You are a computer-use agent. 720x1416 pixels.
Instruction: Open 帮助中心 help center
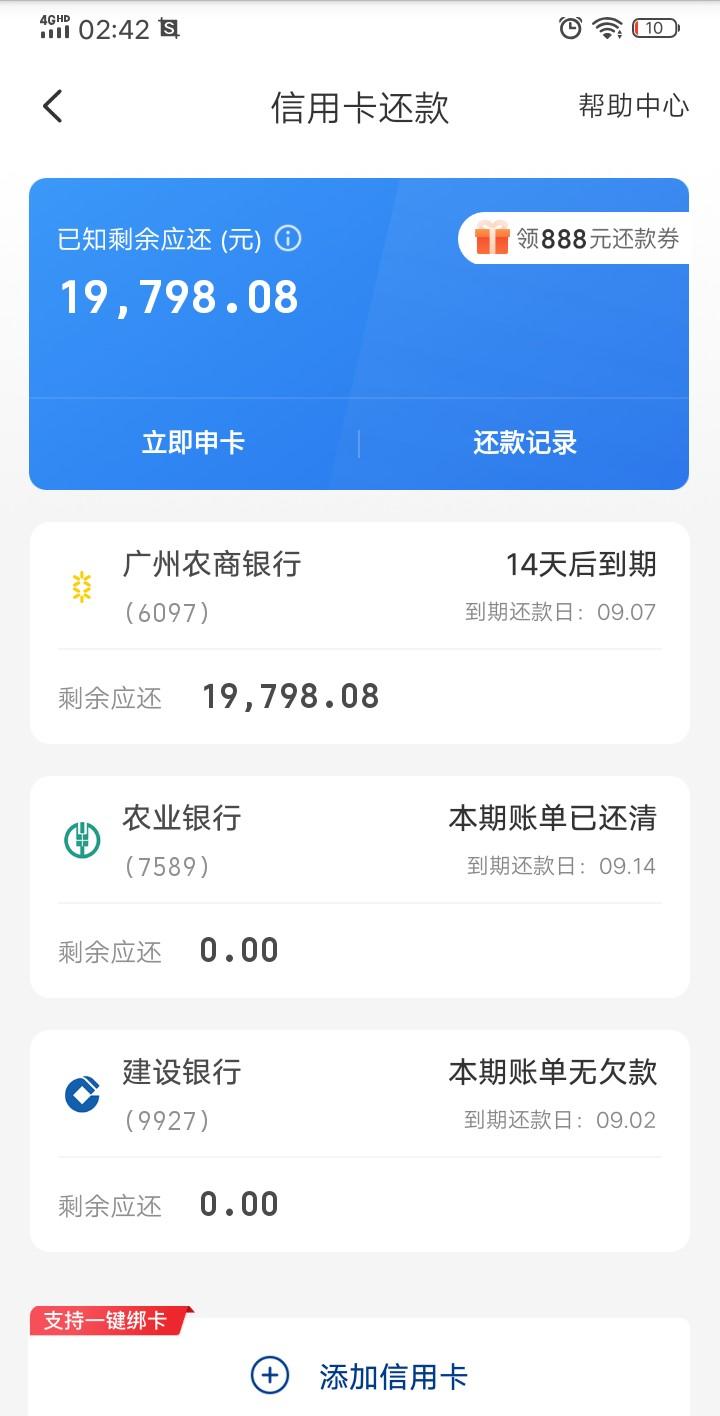(633, 106)
